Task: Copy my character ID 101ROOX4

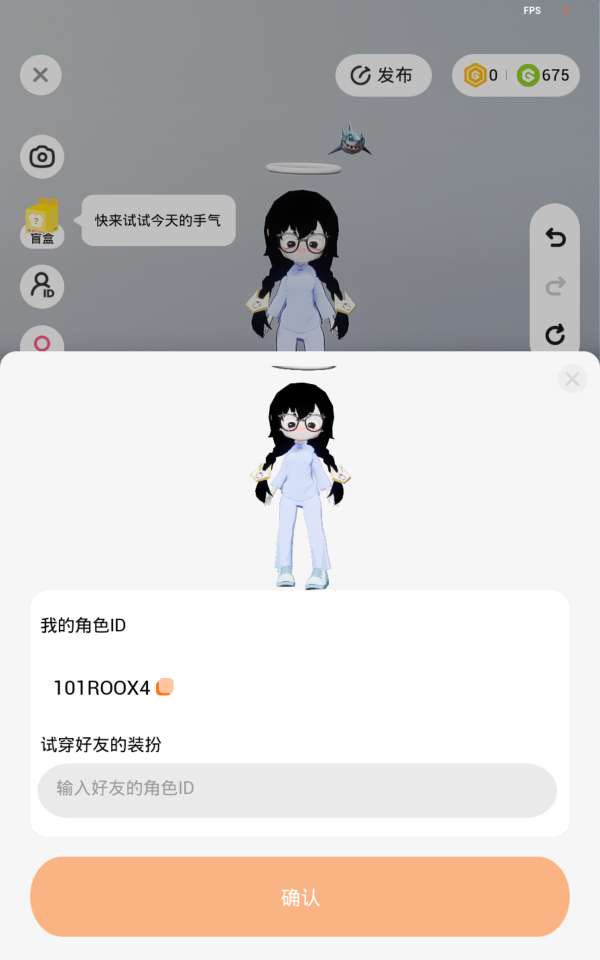Action: (165, 687)
